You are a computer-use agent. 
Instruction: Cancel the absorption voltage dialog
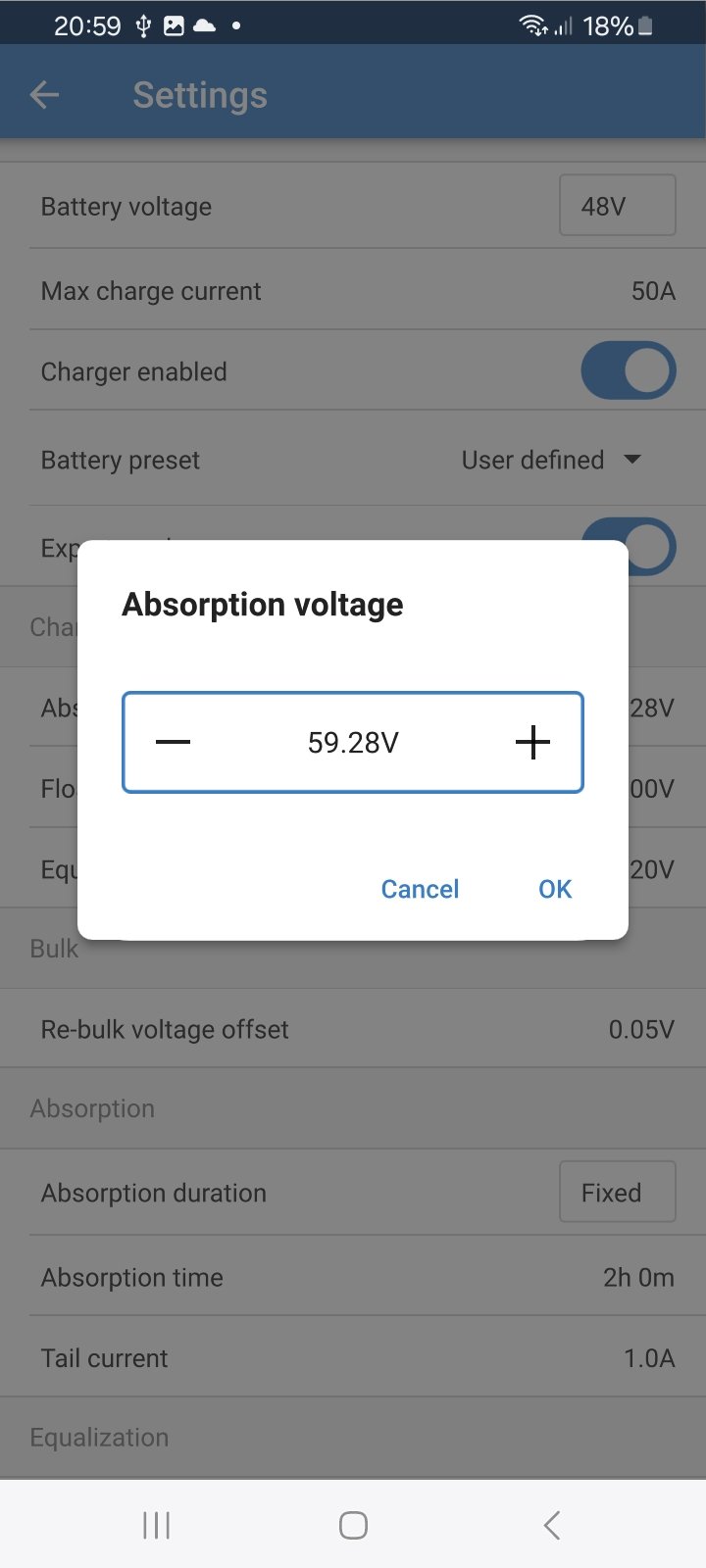(420, 889)
